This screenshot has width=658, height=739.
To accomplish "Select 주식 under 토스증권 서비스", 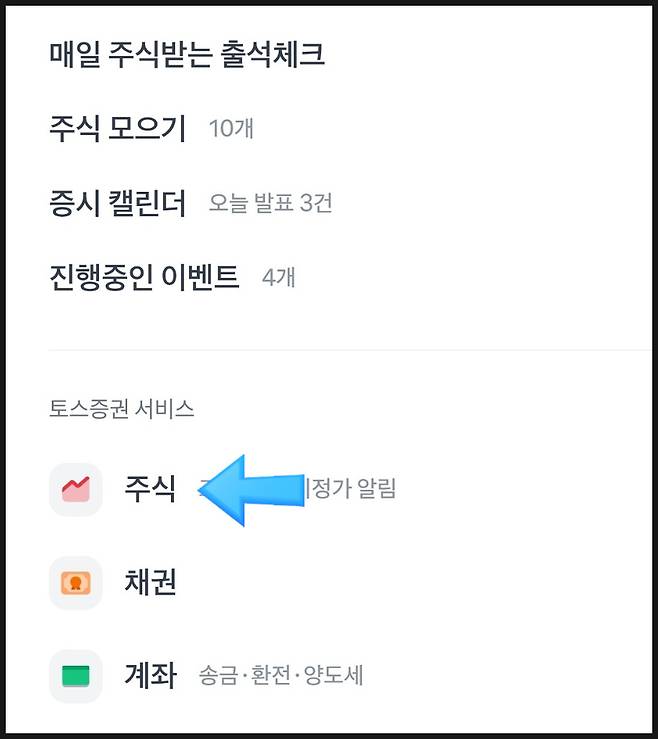I will [149, 489].
